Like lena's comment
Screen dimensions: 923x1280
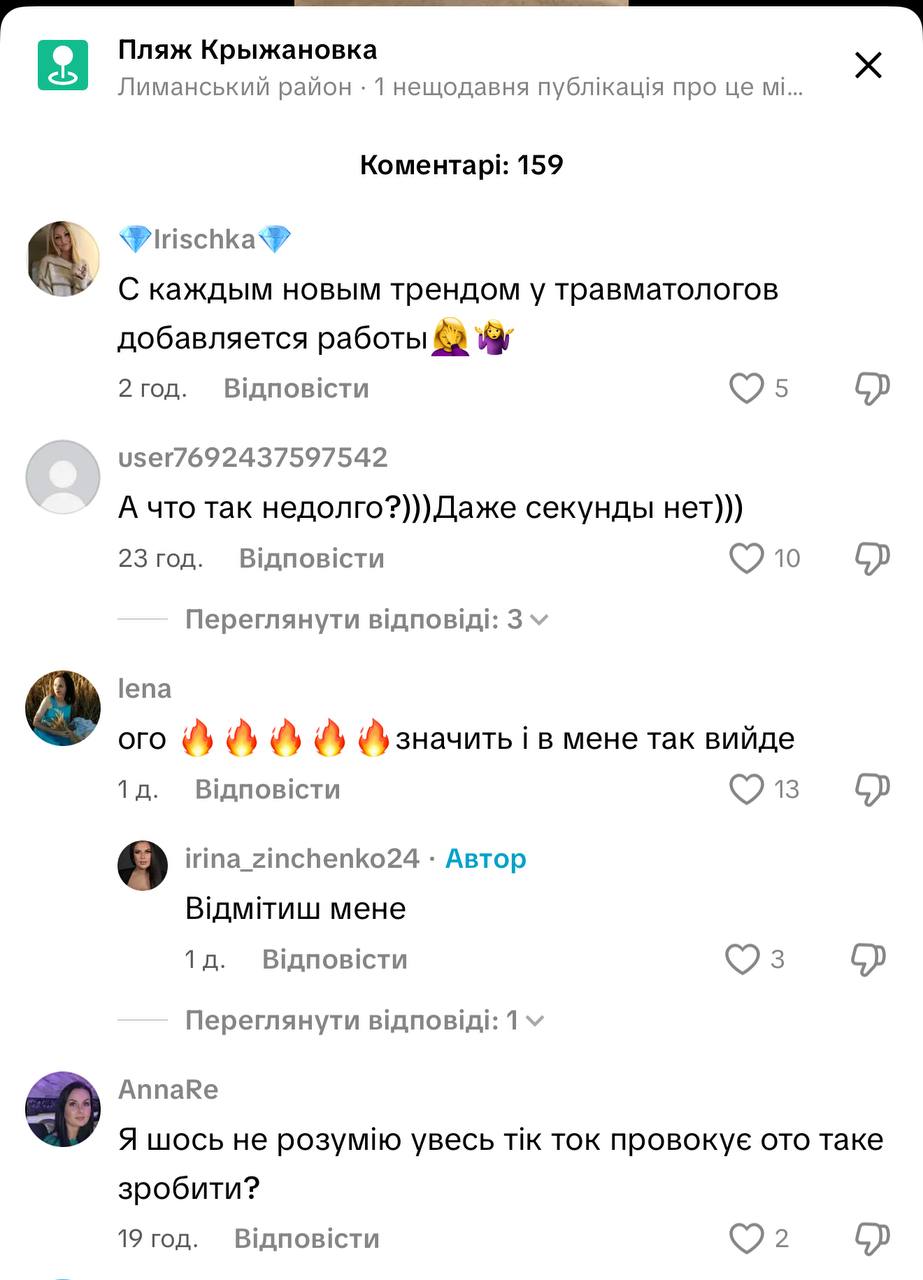pos(746,789)
